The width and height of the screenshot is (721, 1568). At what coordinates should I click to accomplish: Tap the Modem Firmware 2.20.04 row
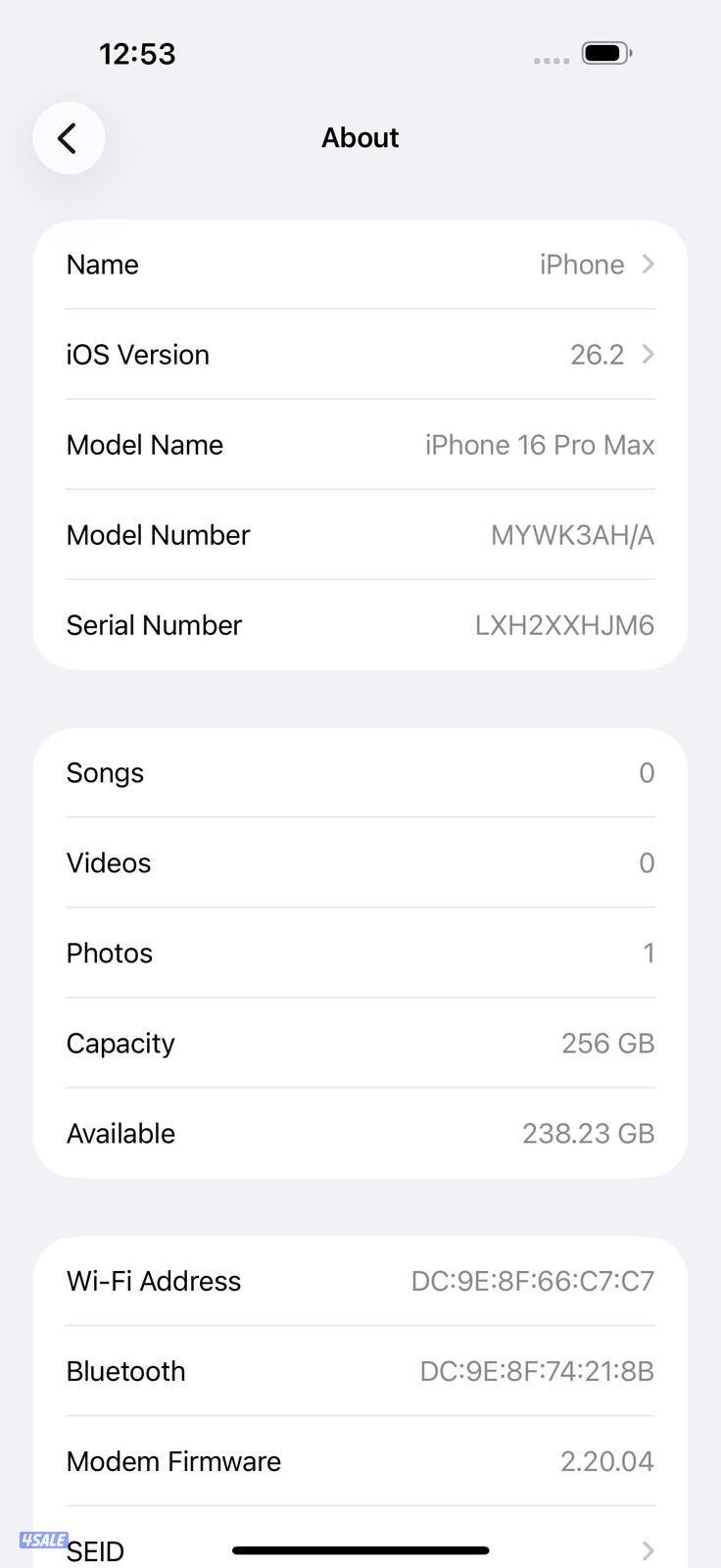click(x=360, y=1460)
